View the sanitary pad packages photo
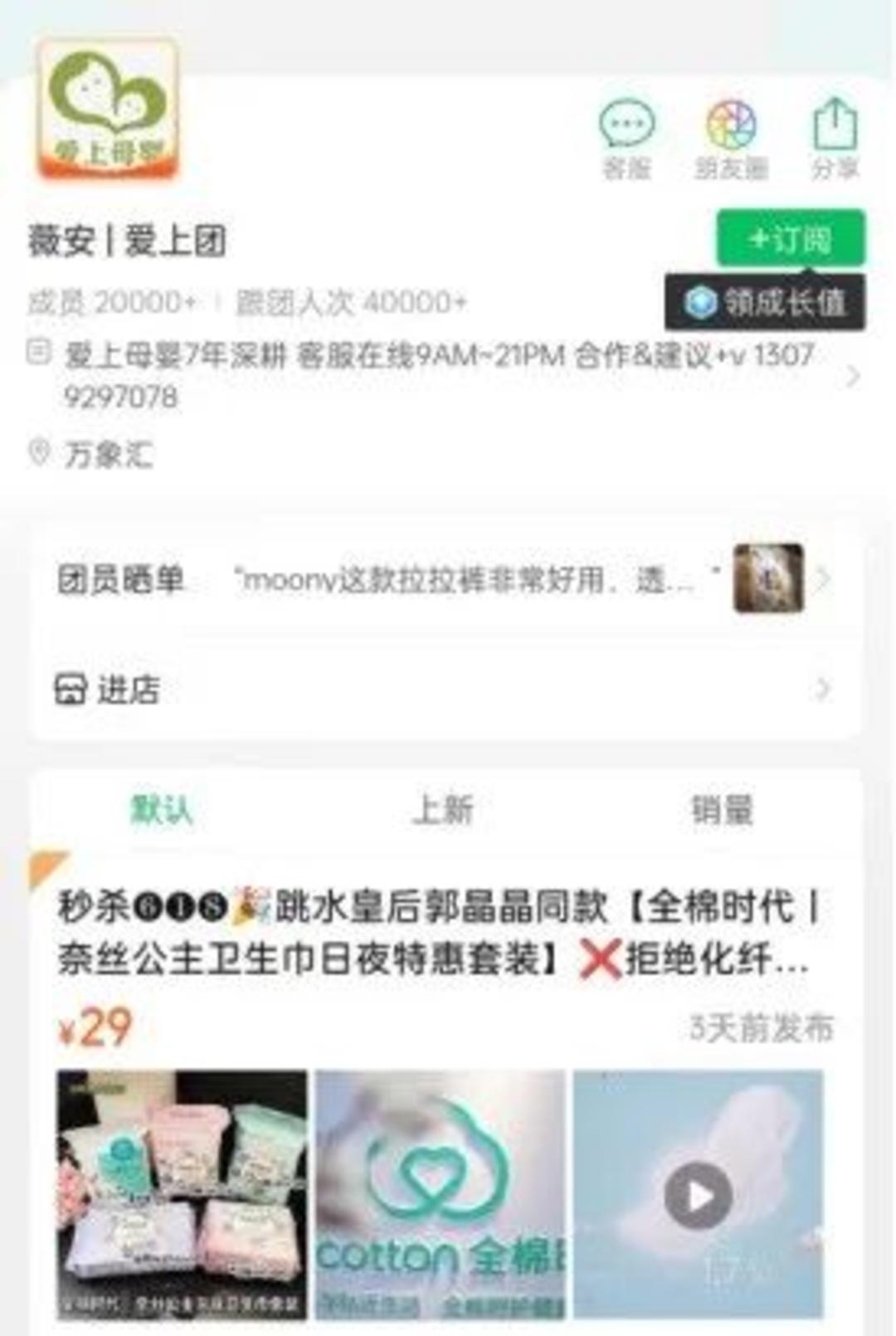This screenshot has width=896, height=1336. tap(182, 1194)
